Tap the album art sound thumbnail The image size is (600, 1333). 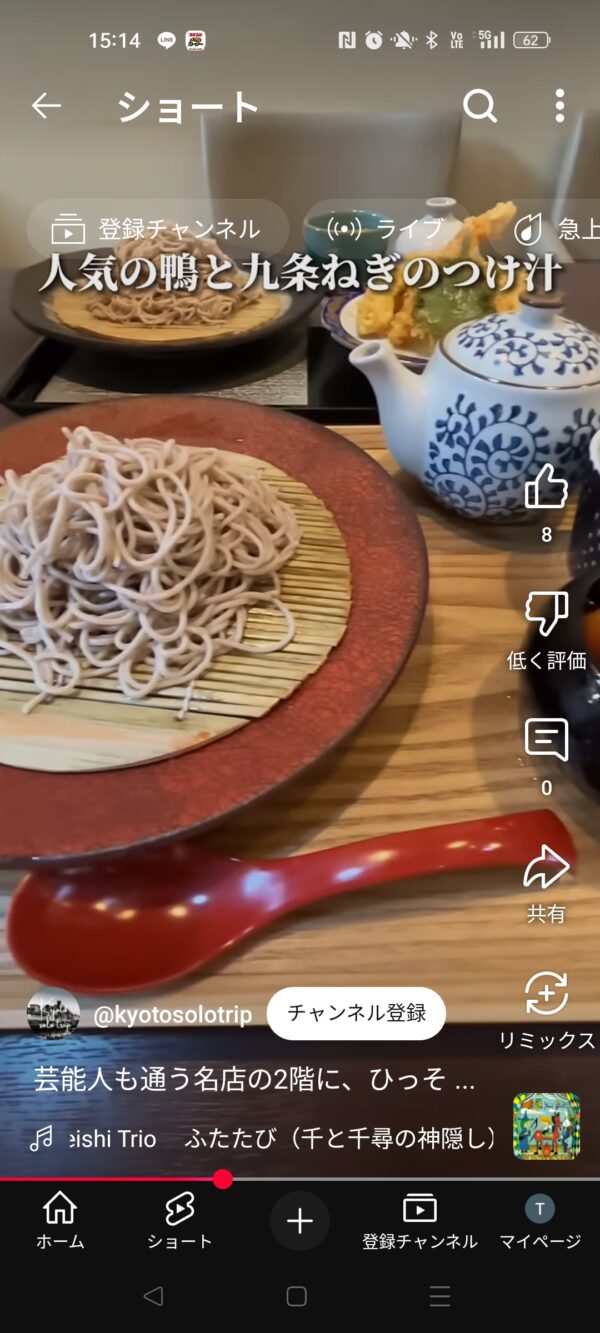pos(546,1126)
